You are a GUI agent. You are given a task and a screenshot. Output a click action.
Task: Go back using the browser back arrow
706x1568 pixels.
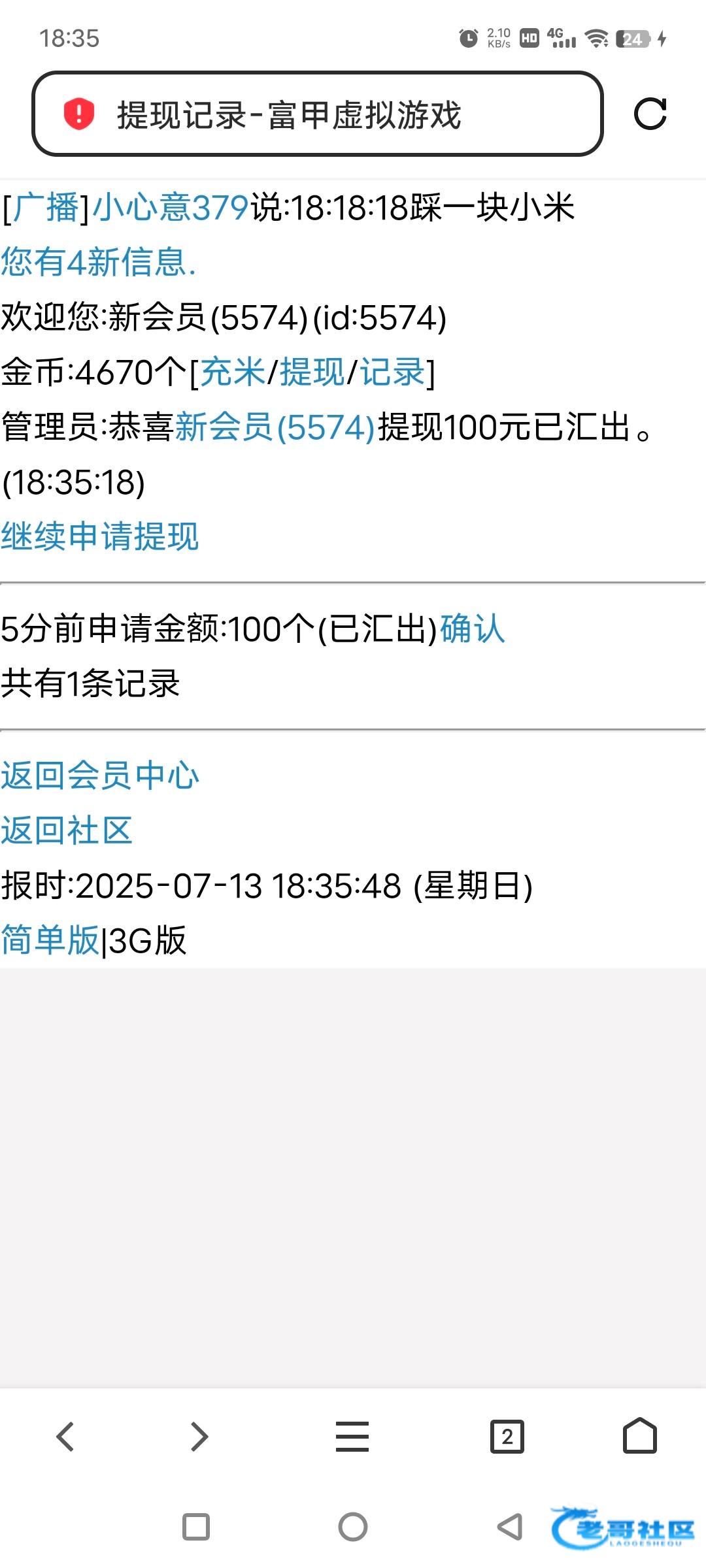click(x=65, y=1437)
